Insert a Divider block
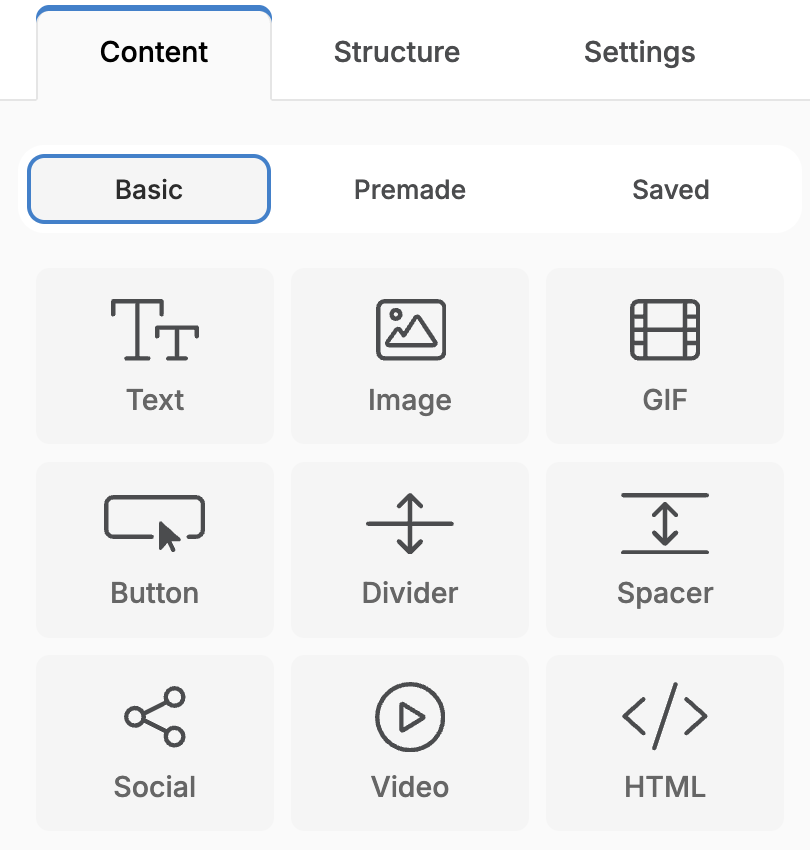Screen dimensions: 810x850 point(410,549)
